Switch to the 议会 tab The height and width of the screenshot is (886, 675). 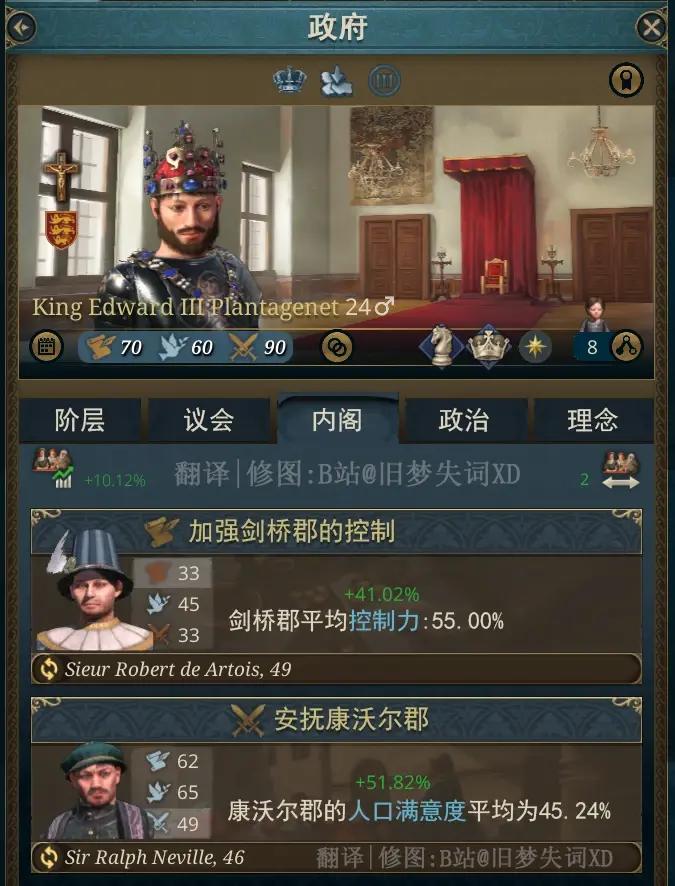click(x=209, y=420)
